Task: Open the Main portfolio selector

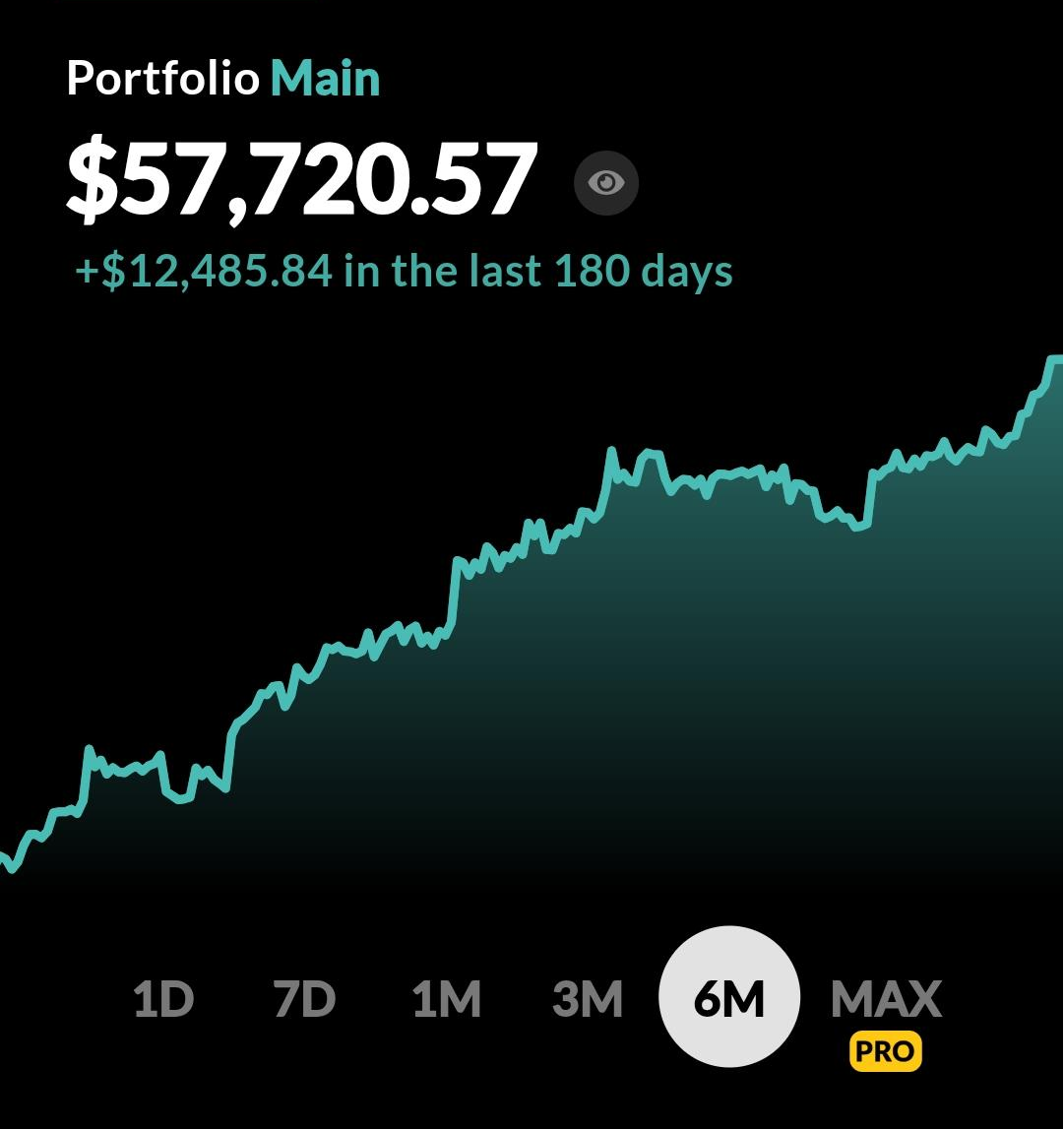Action: pyautogui.click(x=325, y=79)
